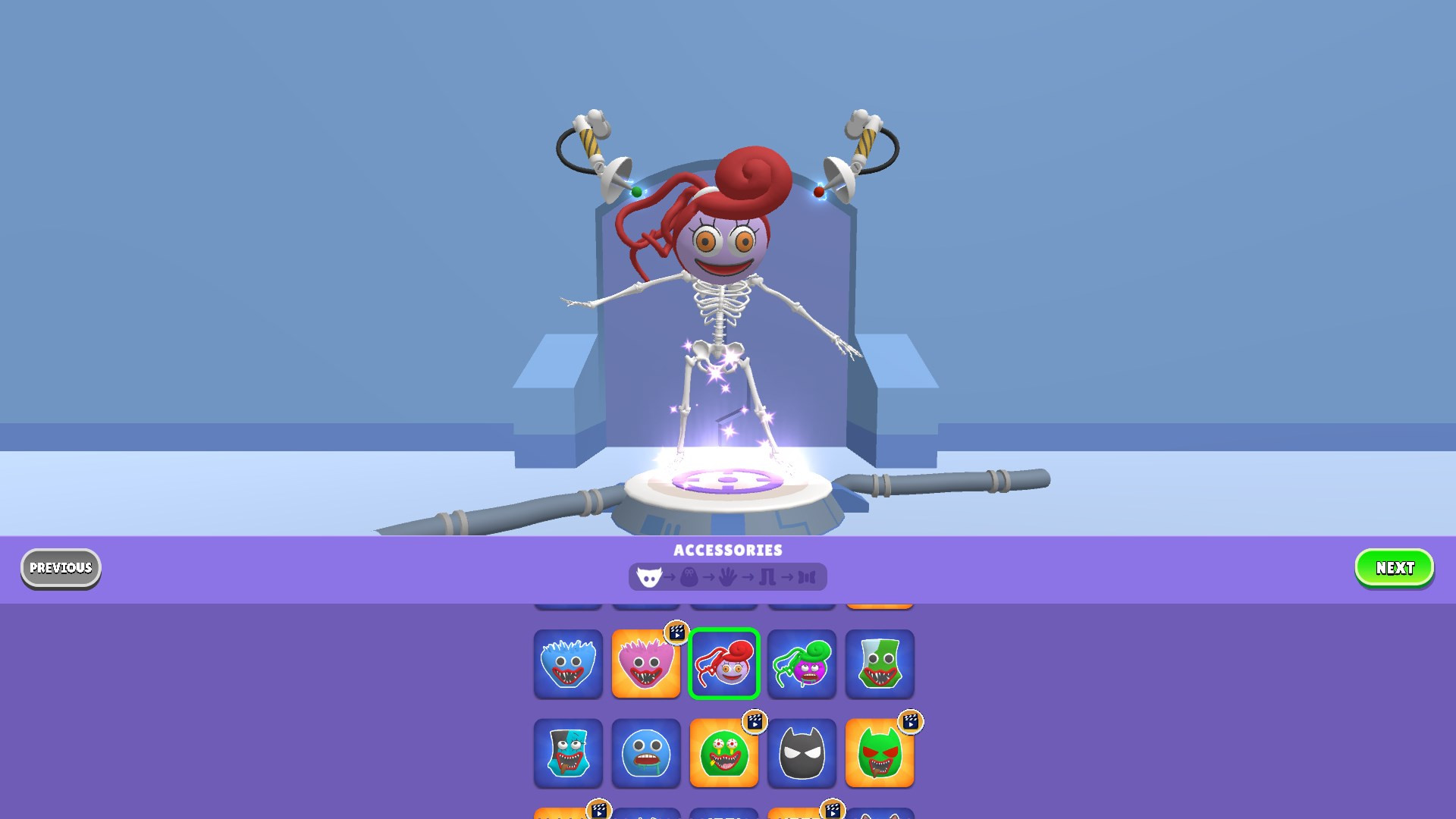Image resolution: width=1456 pixels, height=819 pixels.
Task: Choose the green square monster head
Action: point(880,664)
